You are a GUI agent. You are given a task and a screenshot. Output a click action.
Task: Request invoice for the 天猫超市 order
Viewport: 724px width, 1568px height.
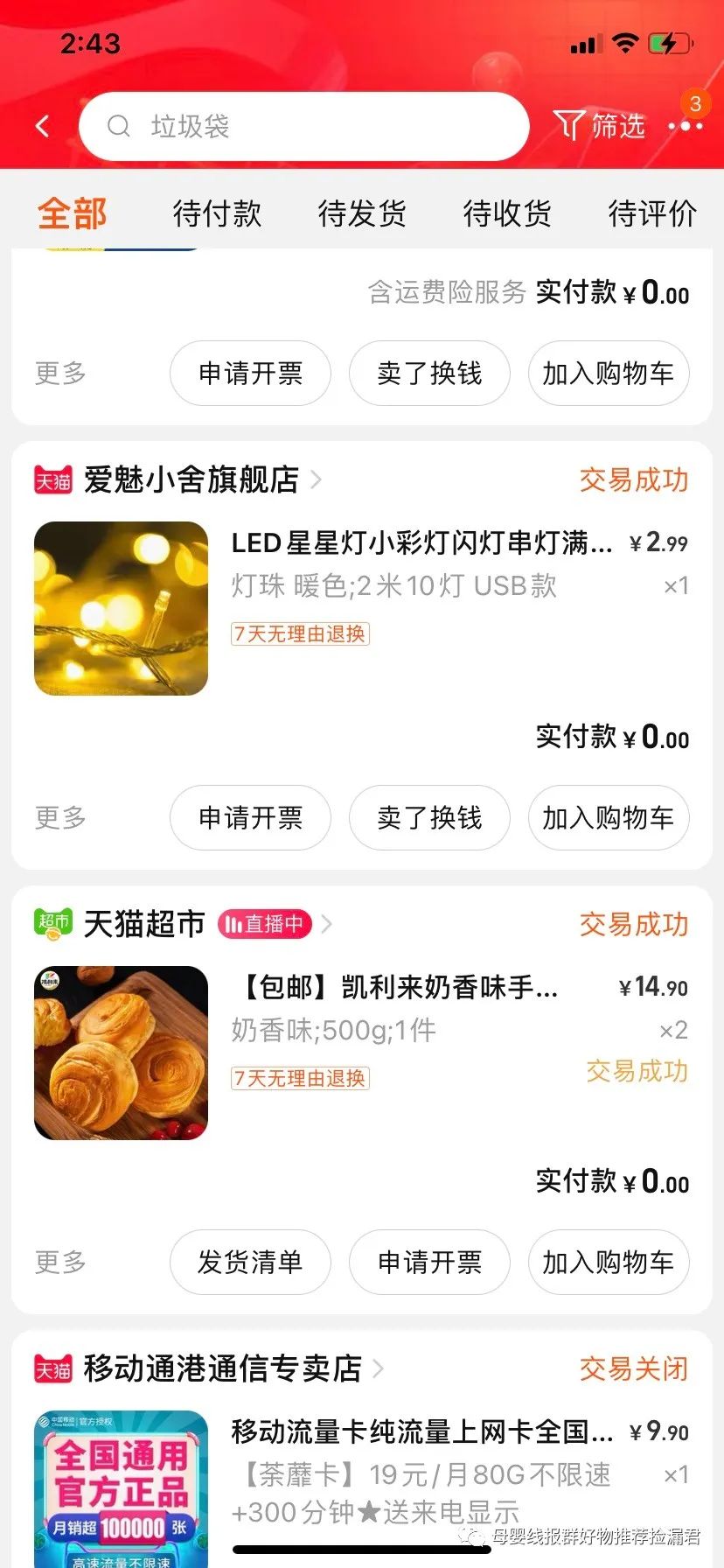coord(429,1262)
